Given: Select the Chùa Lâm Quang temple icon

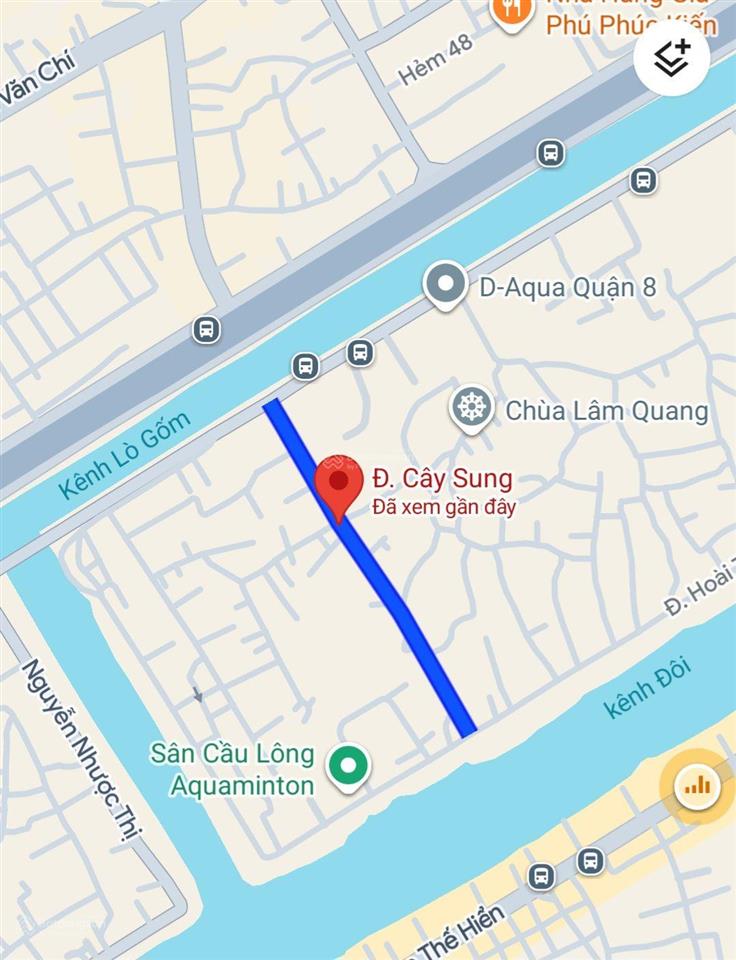Looking at the screenshot, I should pyautogui.click(x=470, y=405).
